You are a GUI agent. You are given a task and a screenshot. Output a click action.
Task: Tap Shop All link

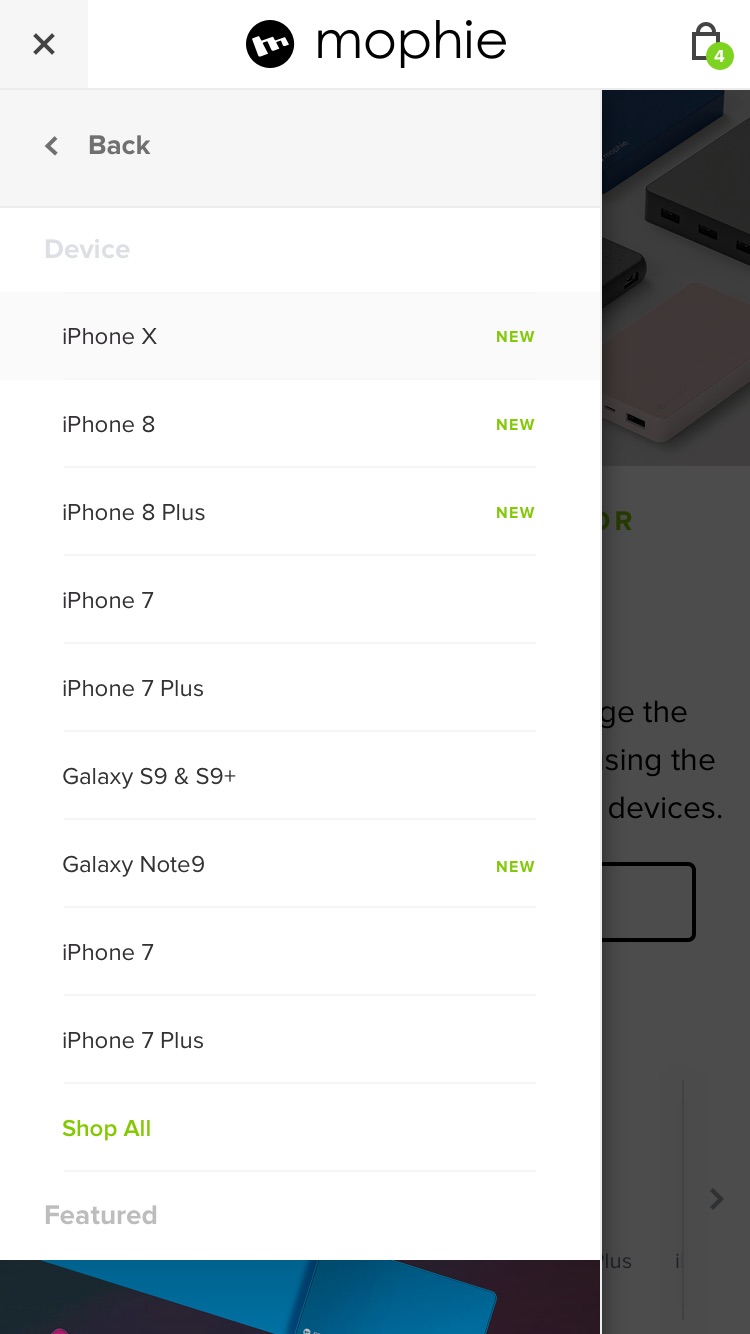106,1128
